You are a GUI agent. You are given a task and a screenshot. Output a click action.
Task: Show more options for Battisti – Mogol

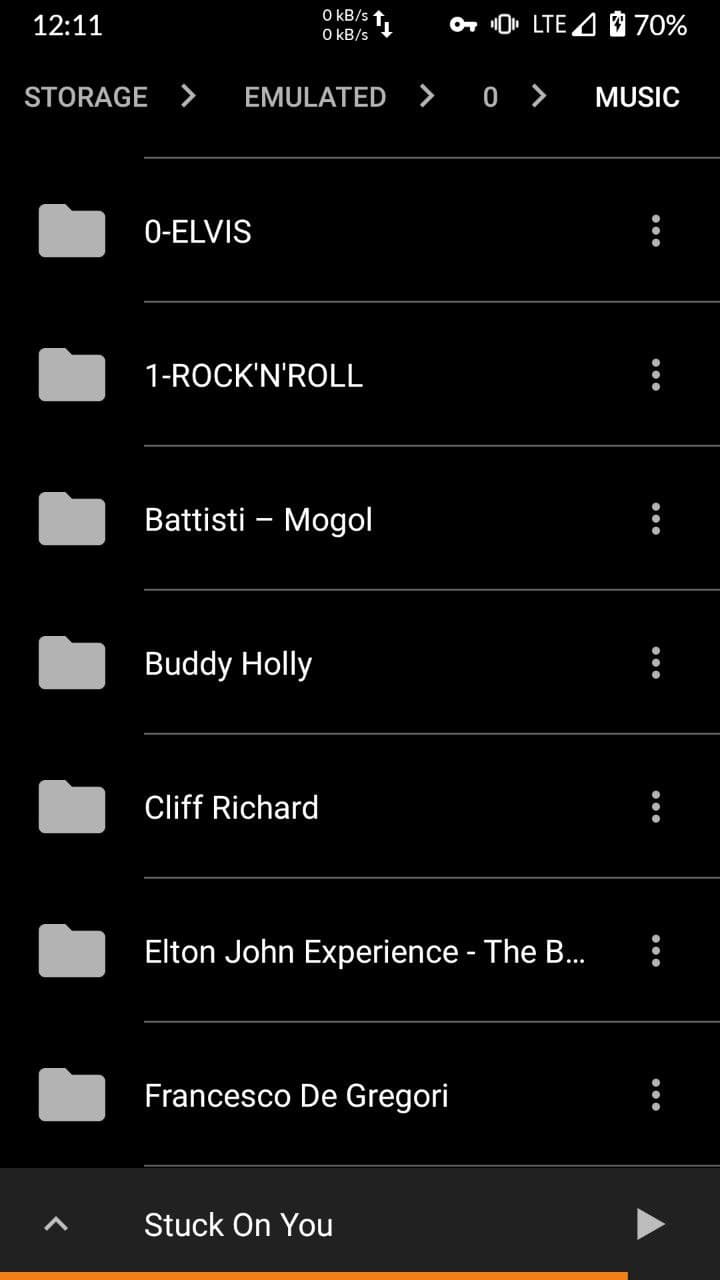656,519
